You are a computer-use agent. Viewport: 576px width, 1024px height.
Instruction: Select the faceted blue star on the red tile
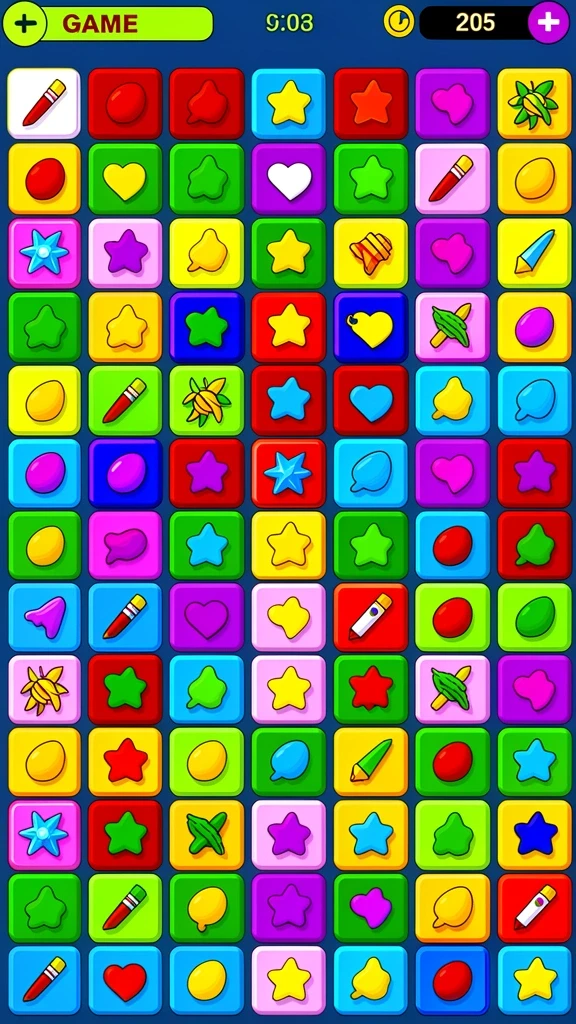(289, 473)
